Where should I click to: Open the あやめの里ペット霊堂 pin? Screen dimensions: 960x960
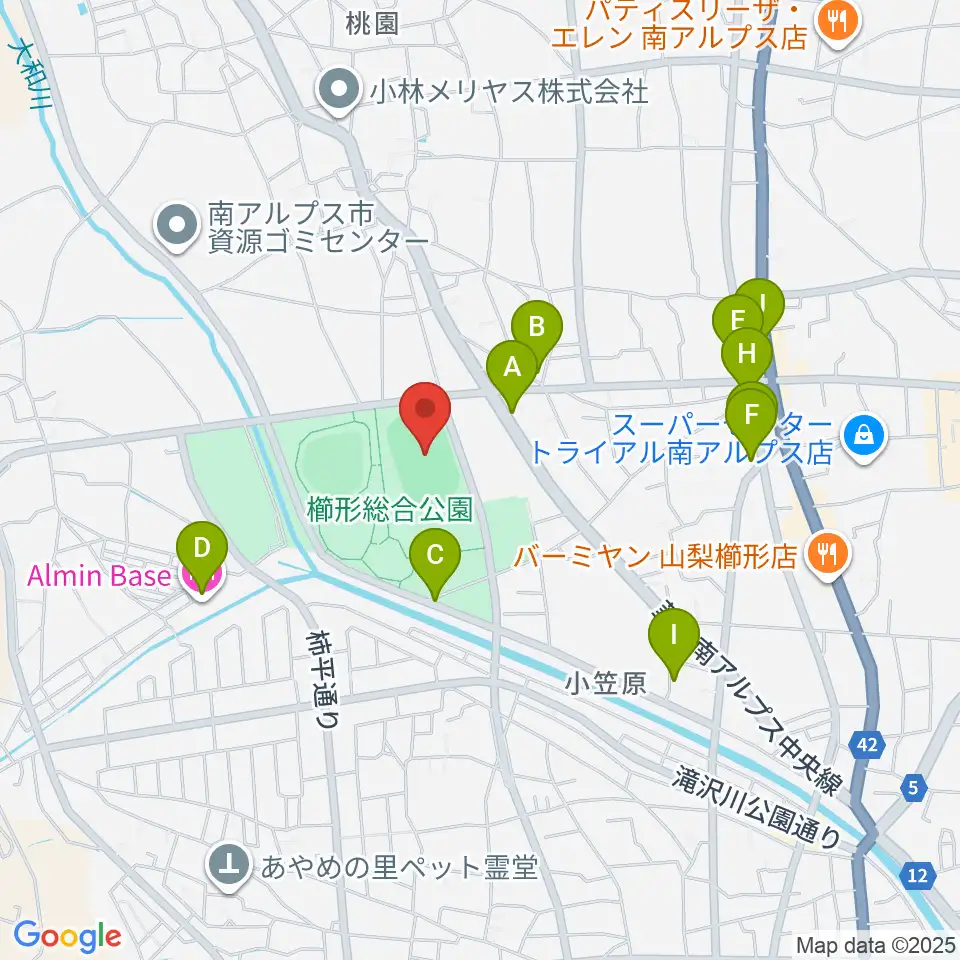pyautogui.click(x=230, y=866)
